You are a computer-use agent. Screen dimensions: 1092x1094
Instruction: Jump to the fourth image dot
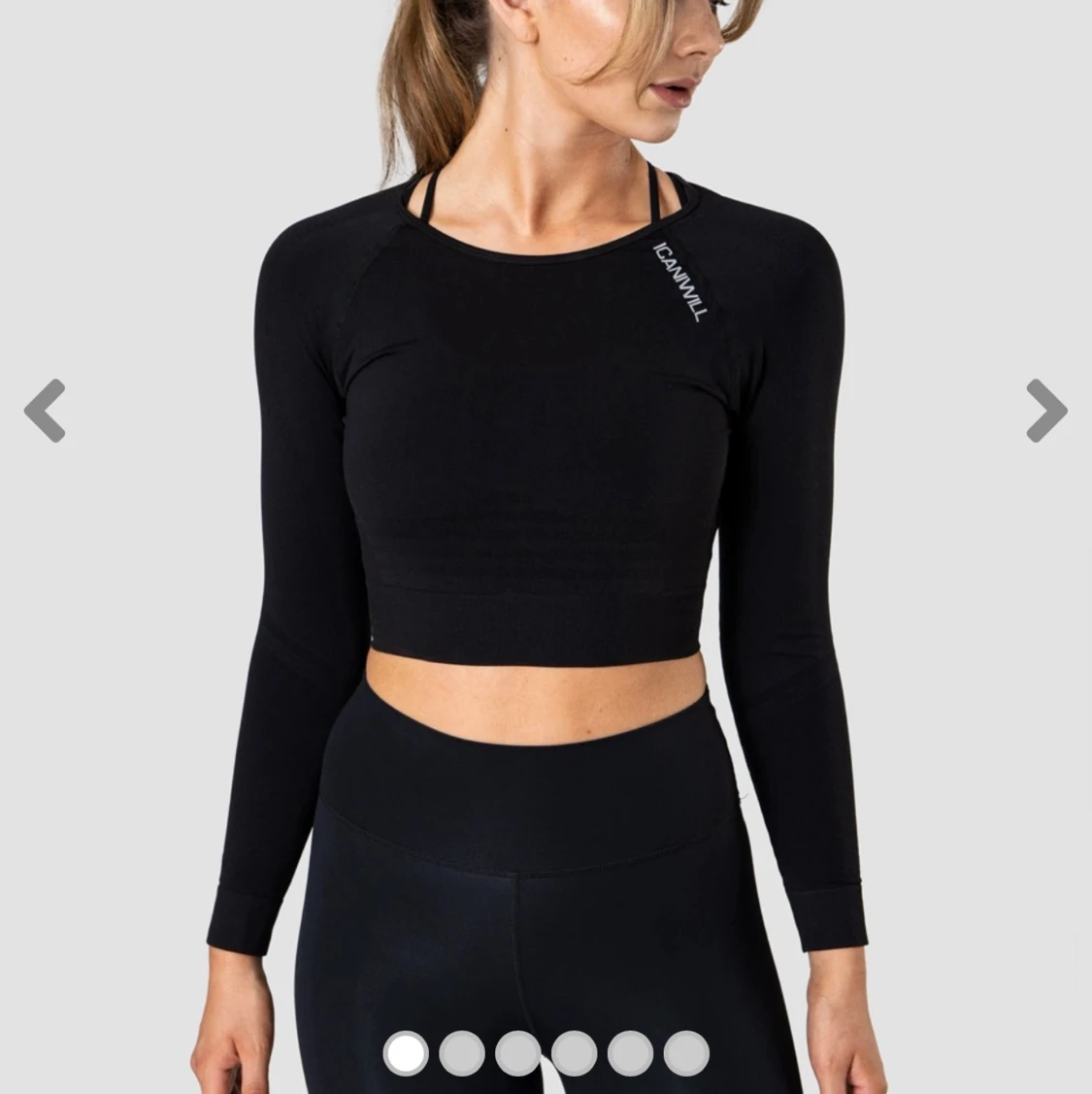coord(574,1052)
